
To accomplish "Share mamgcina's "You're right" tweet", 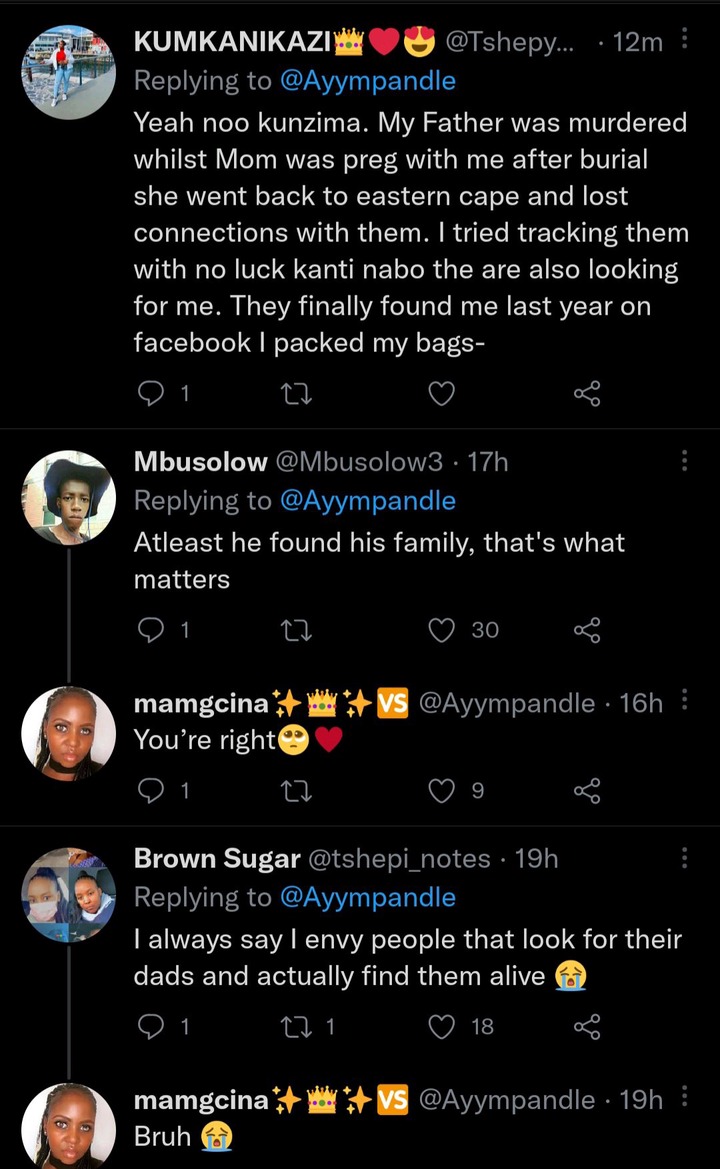I will (587, 790).
